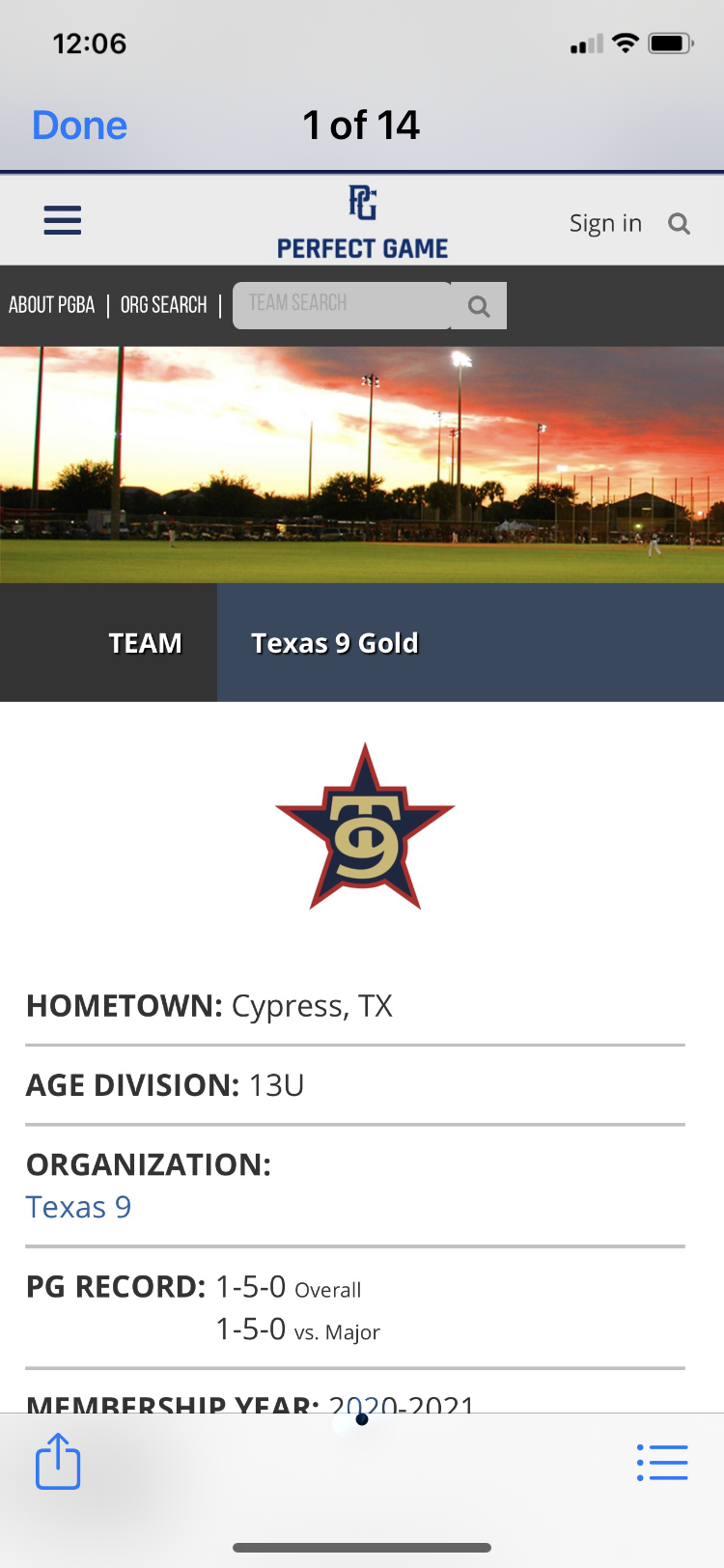Submit team search with magnifier button

pyautogui.click(x=479, y=306)
